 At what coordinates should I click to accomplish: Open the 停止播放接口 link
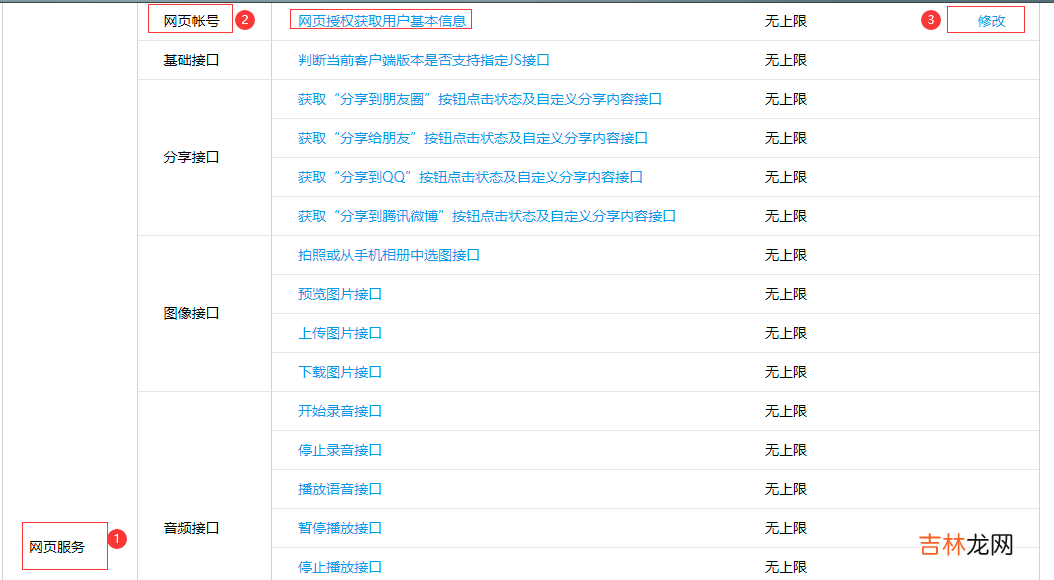pyautogui.click(x=340, y=567)
